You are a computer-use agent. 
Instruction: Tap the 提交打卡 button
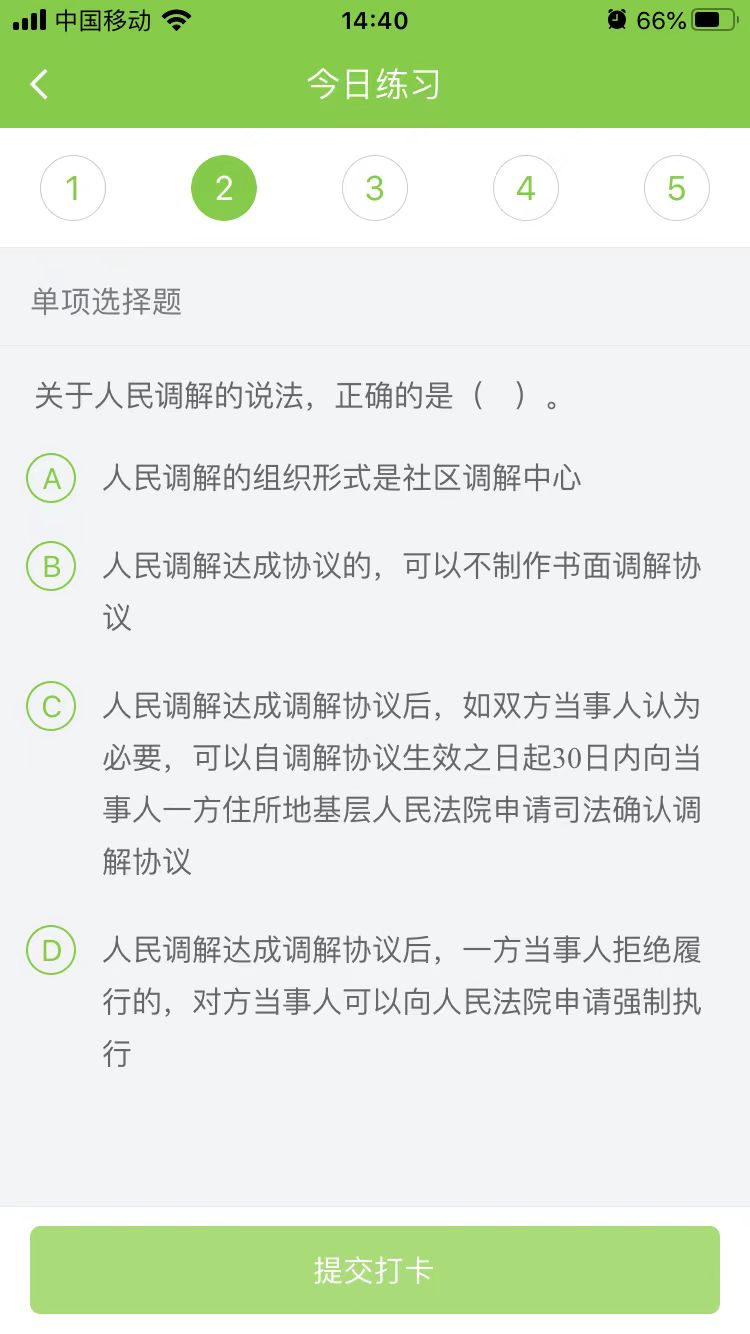pyautogui.click(x=375, y=1270)
